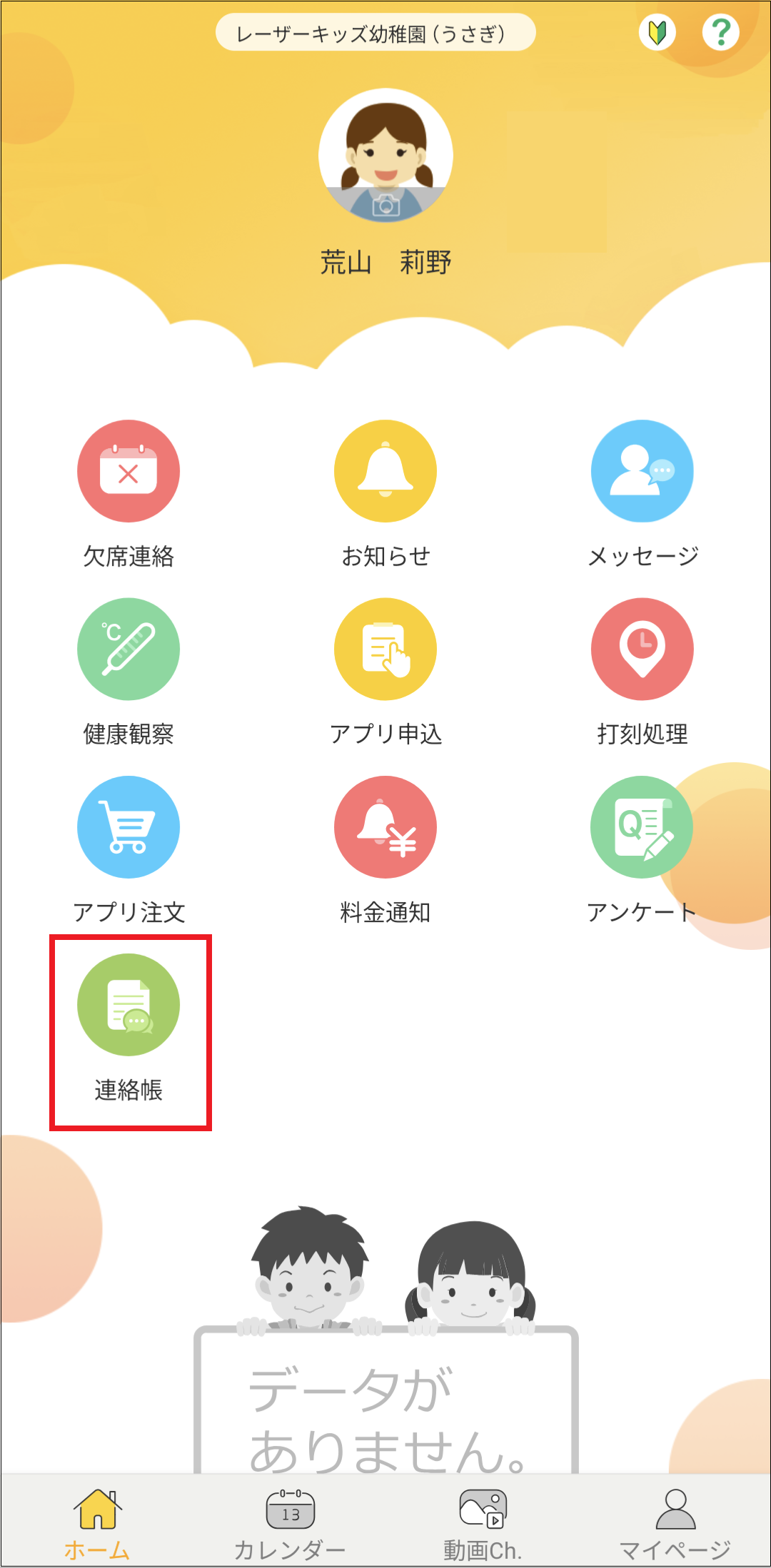Open the 打刻処理 time-stamp icon
771x1568 pixels.
click(642, 648)
